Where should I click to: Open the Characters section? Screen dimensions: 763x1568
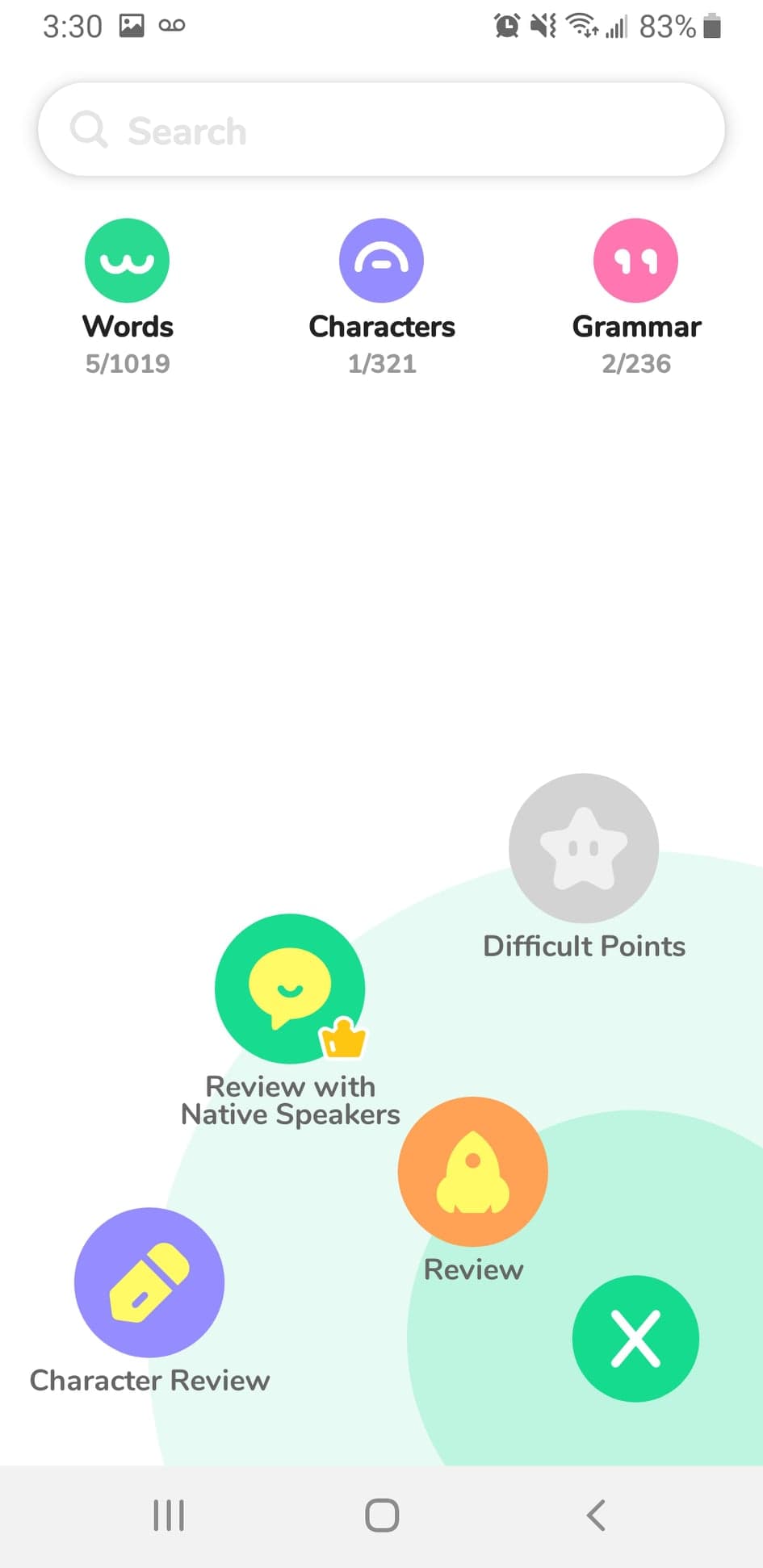381,261
